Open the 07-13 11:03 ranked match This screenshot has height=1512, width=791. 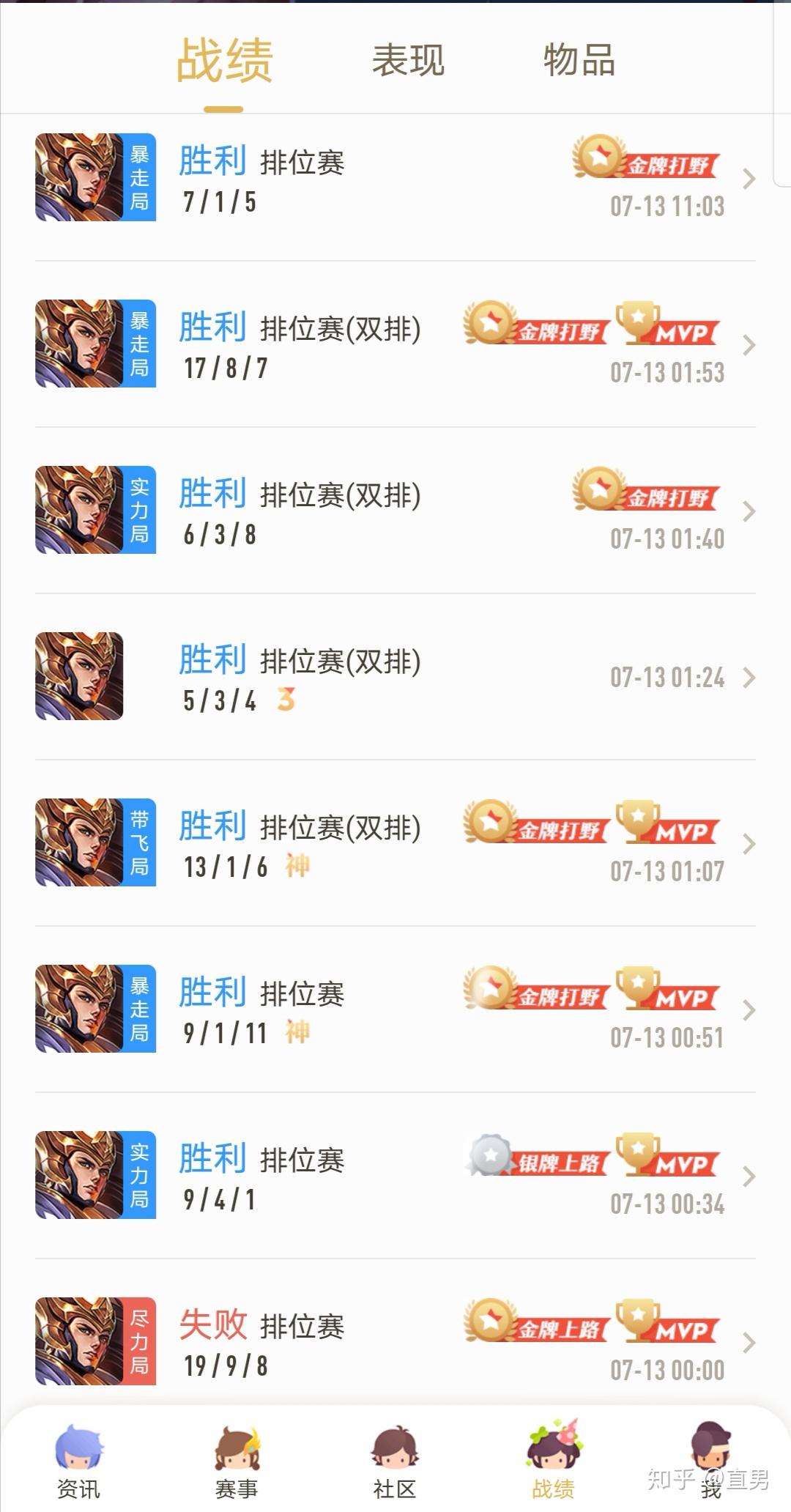click(x=395, y=178)
